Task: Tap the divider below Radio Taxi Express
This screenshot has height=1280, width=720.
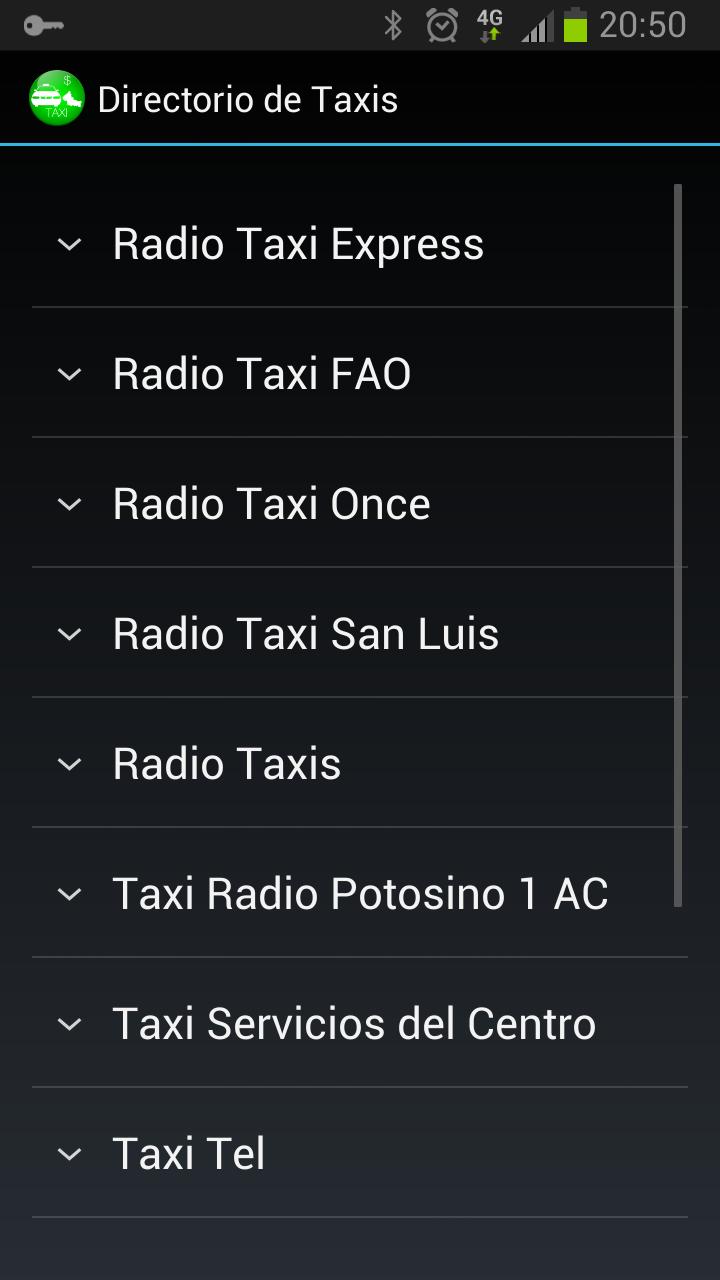Action: pyautogui.click(x=360, y=308)
